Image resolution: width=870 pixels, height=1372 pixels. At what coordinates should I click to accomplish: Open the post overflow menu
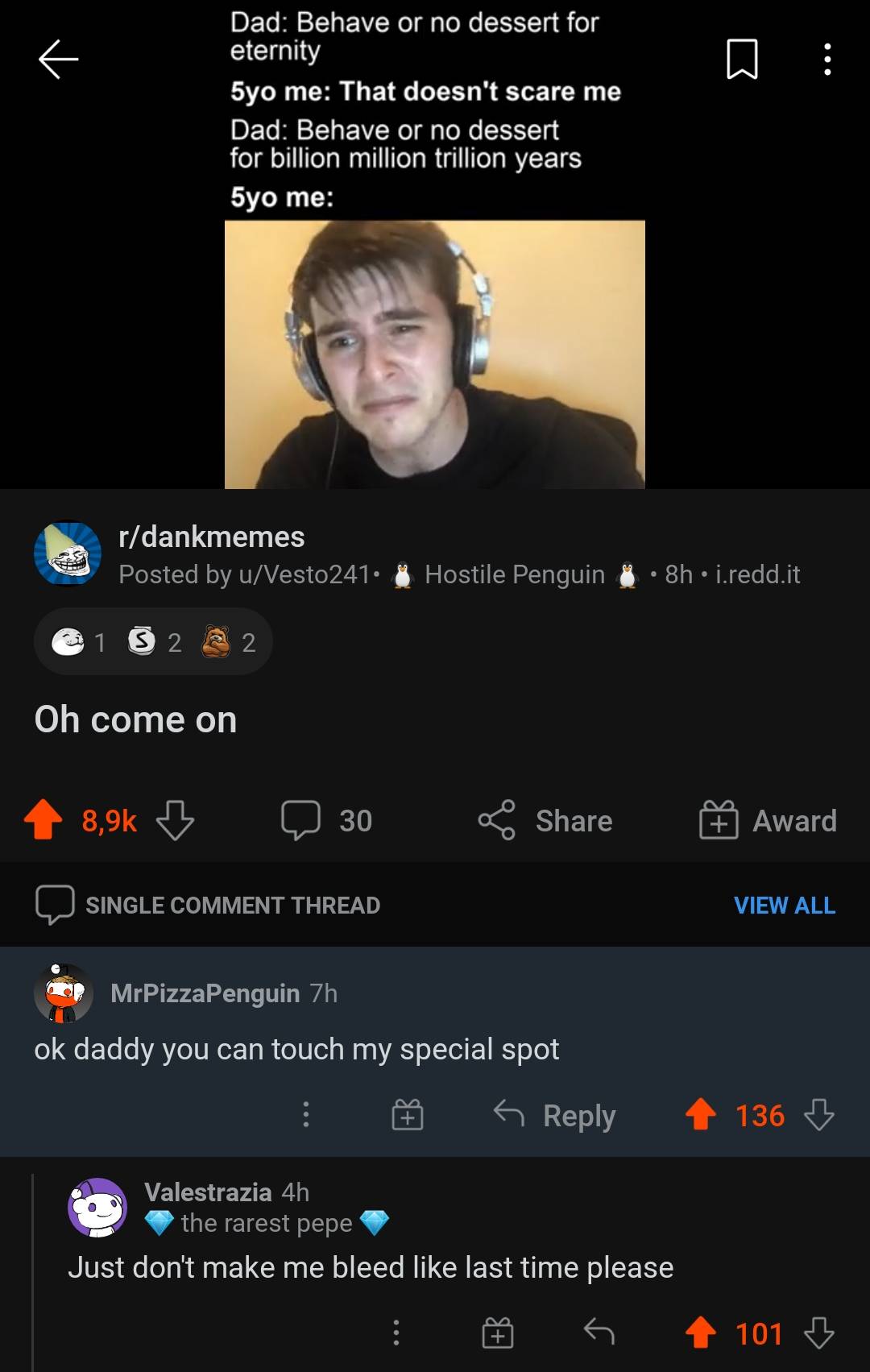(x=826, y=59)
